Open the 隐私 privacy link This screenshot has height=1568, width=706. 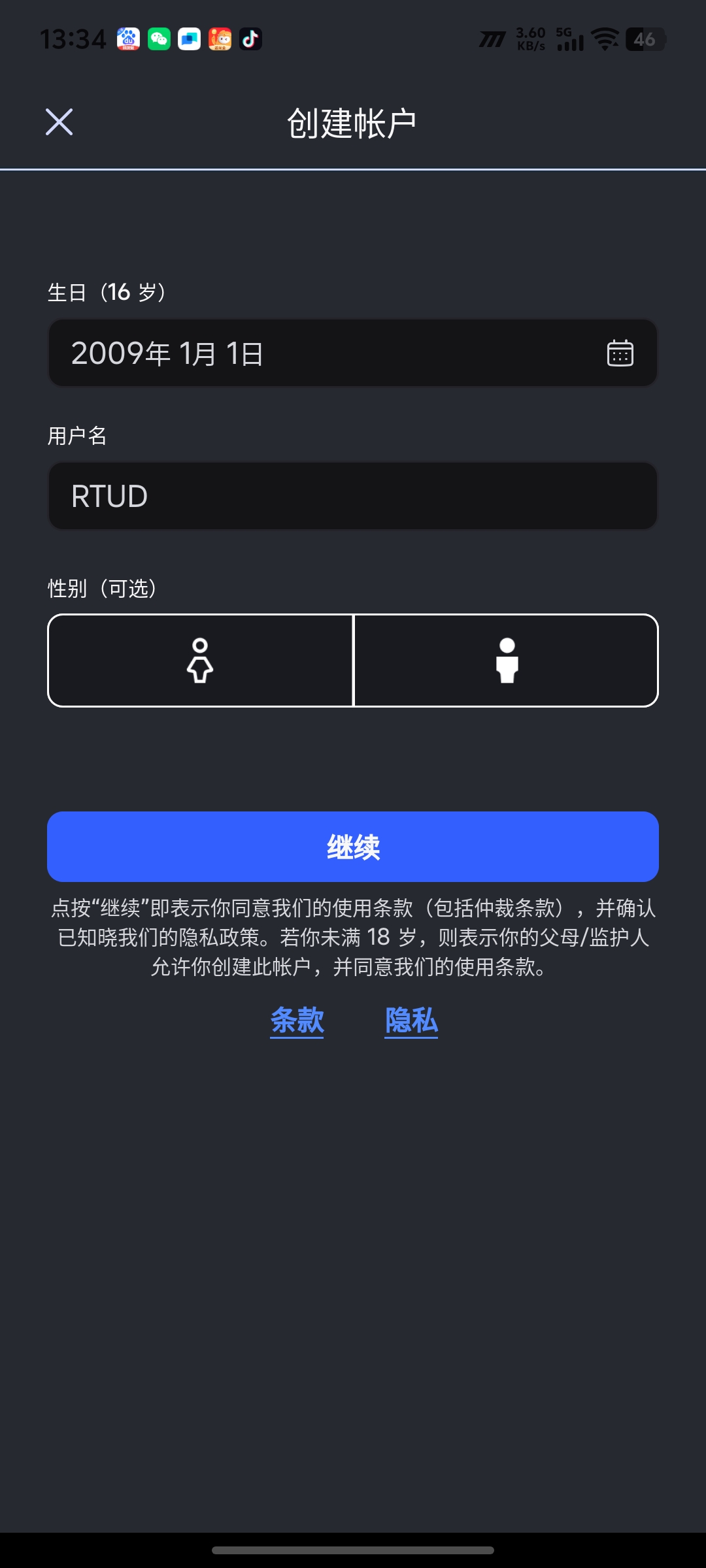click(x=411, y=1021)
